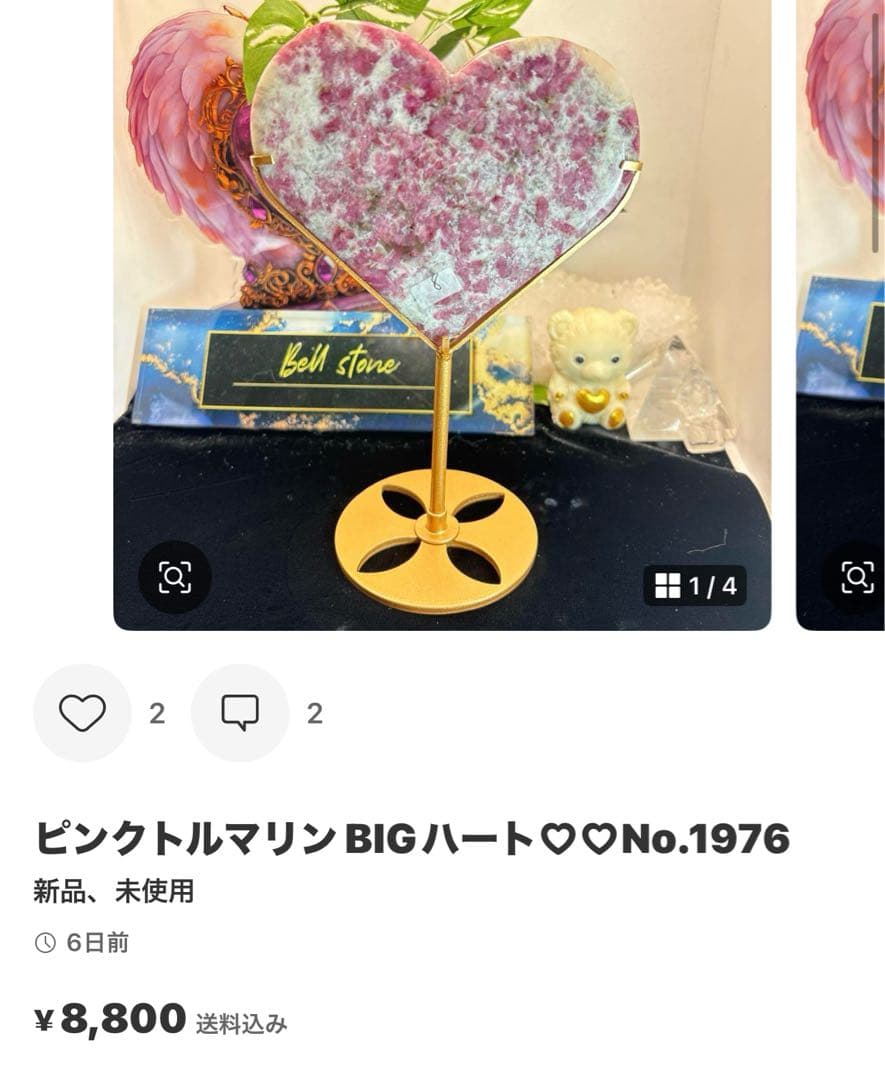Open the comments on this listing

[240, 713]
